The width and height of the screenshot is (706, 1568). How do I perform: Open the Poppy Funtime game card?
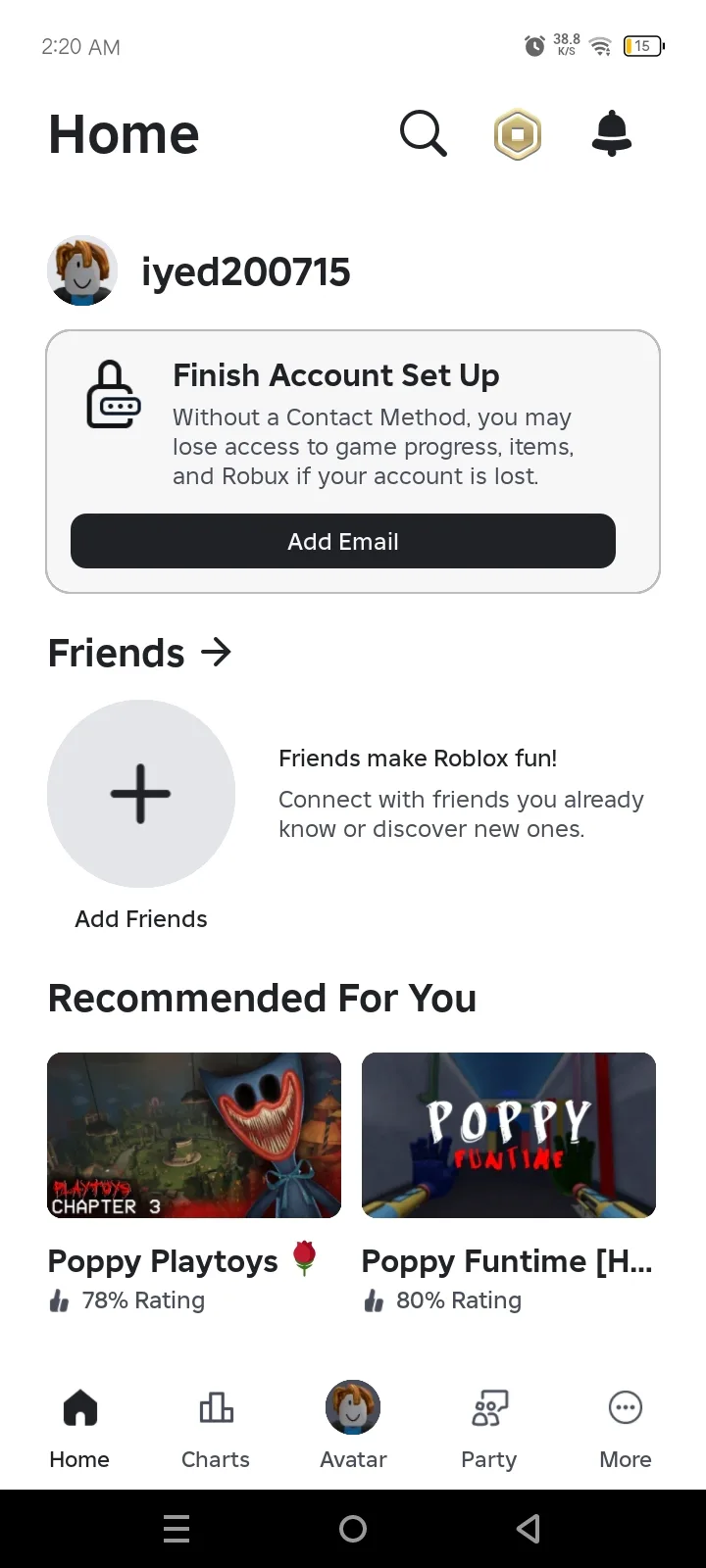click(508, 1136)
